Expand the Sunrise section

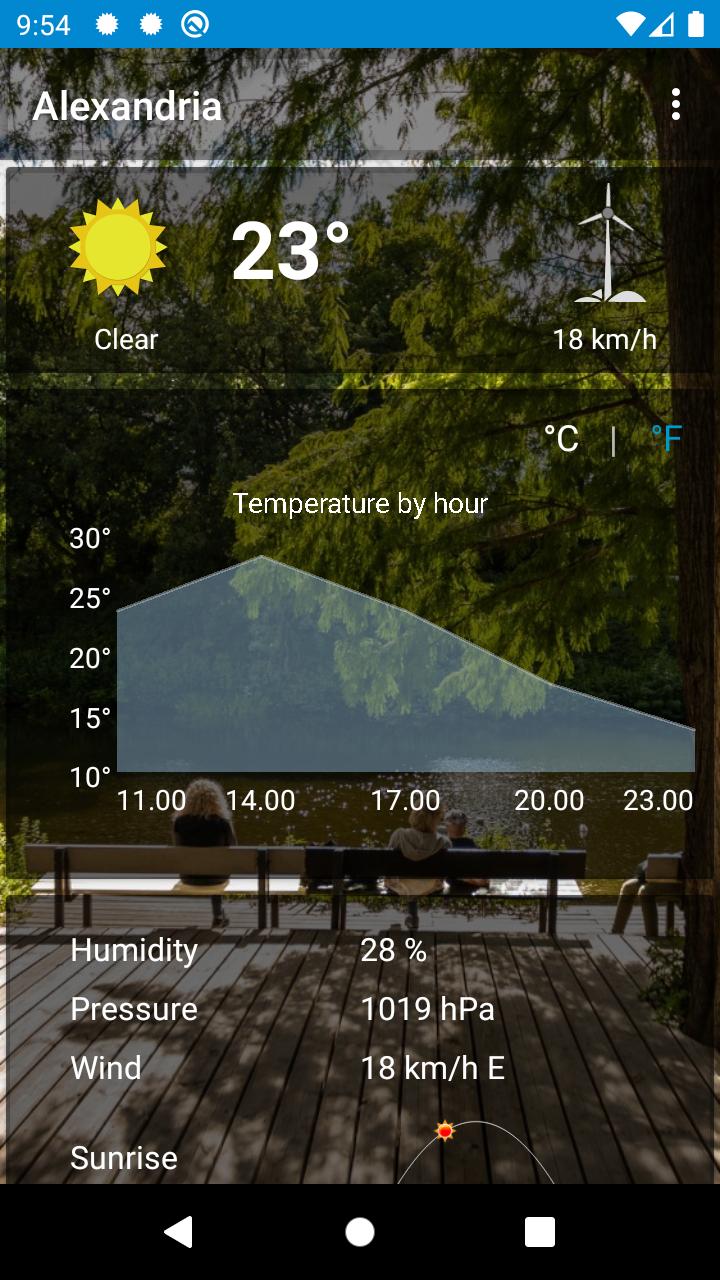[122, 1158]
